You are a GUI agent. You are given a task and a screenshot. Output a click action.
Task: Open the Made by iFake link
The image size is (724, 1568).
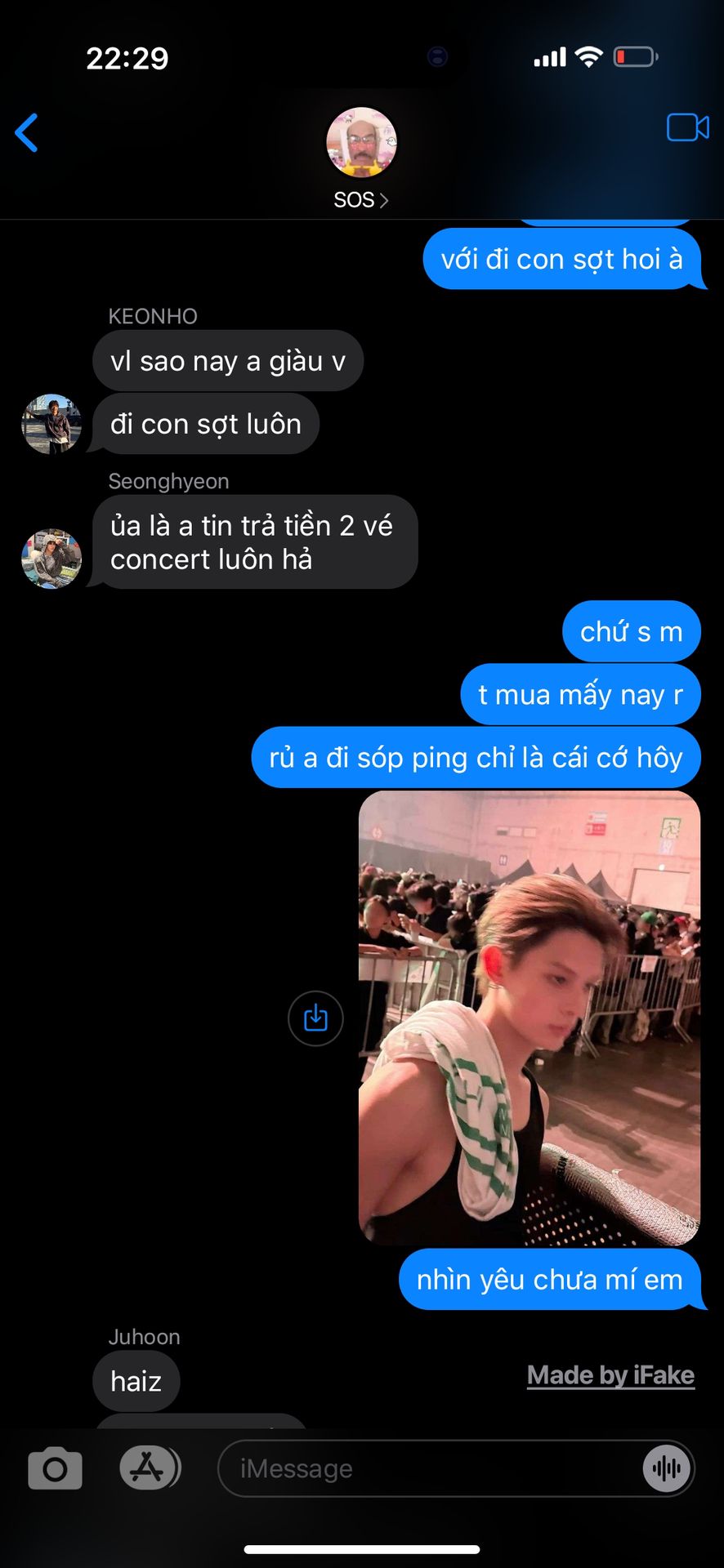point(610,1375)
